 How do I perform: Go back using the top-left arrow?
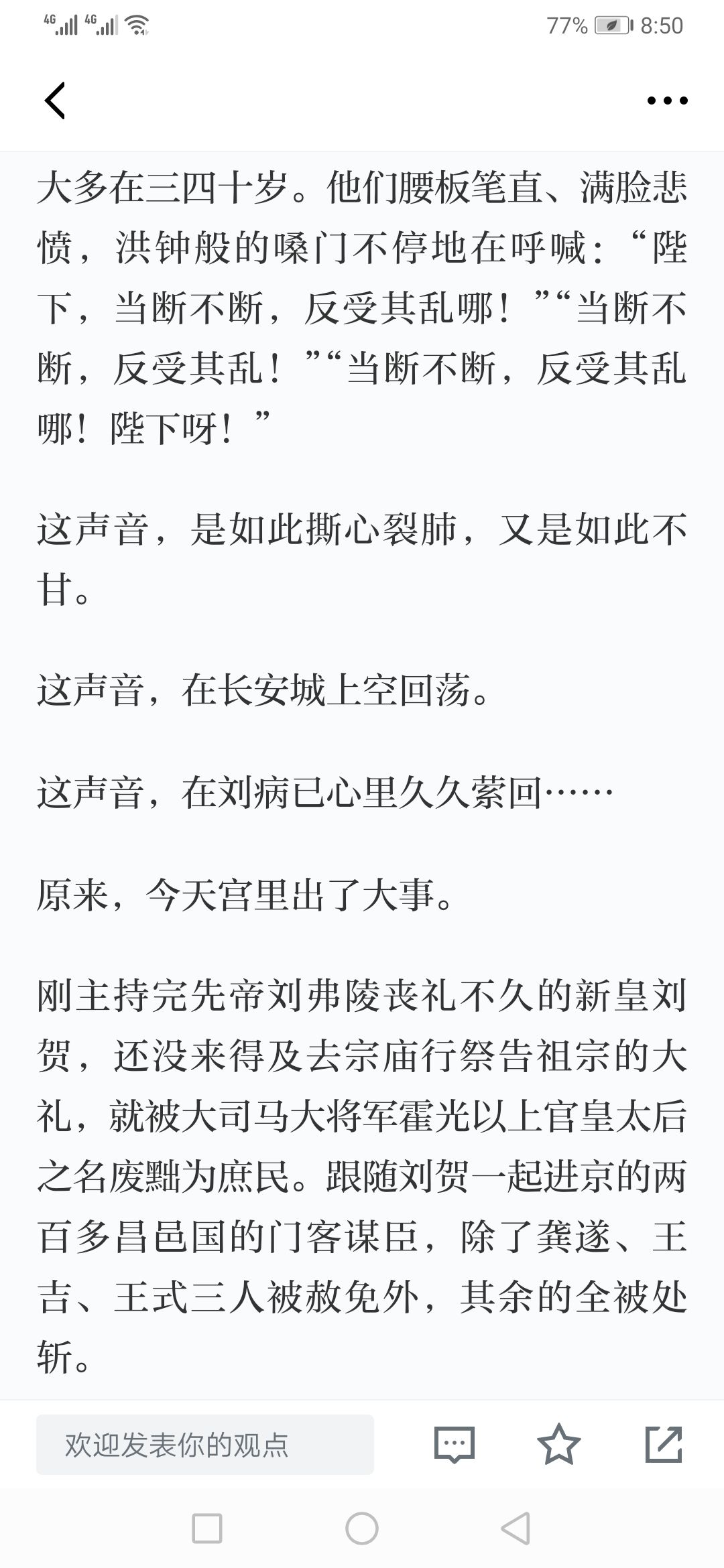pyautogui.click(x=55, y=101)
